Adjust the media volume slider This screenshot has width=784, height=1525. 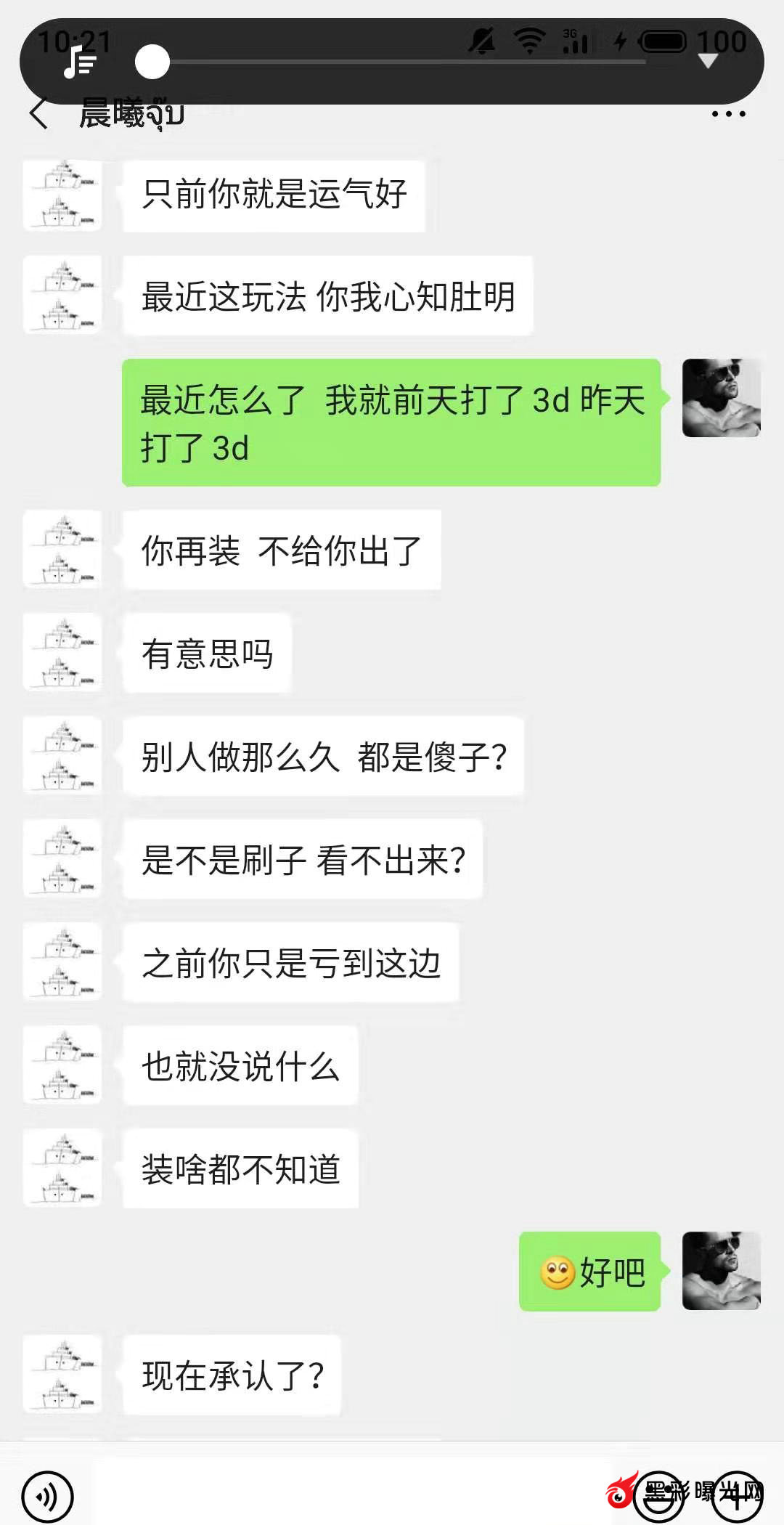pos(152,62)
